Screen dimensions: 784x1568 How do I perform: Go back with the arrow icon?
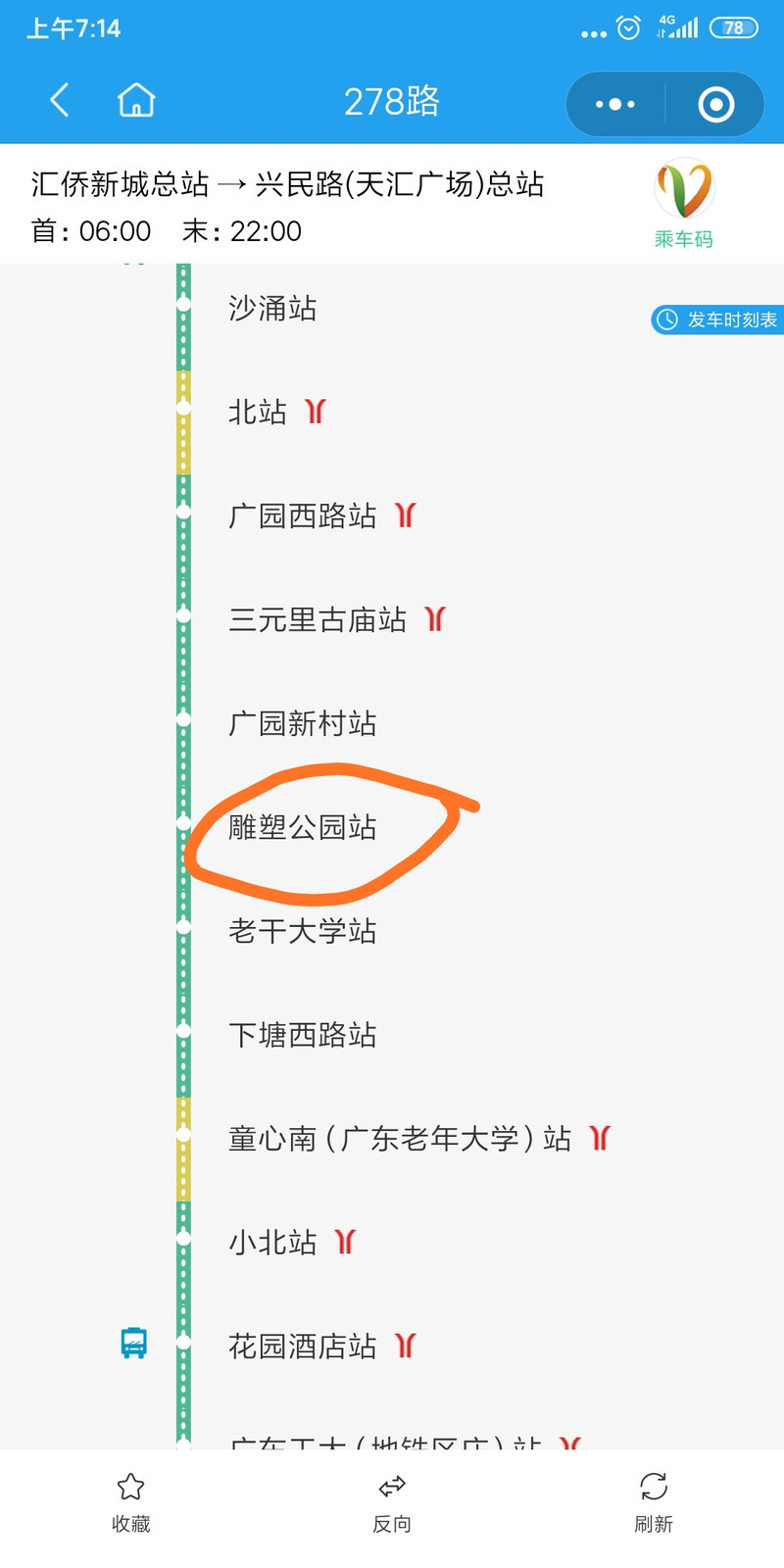pyautogui.click(x=60, y=100)
